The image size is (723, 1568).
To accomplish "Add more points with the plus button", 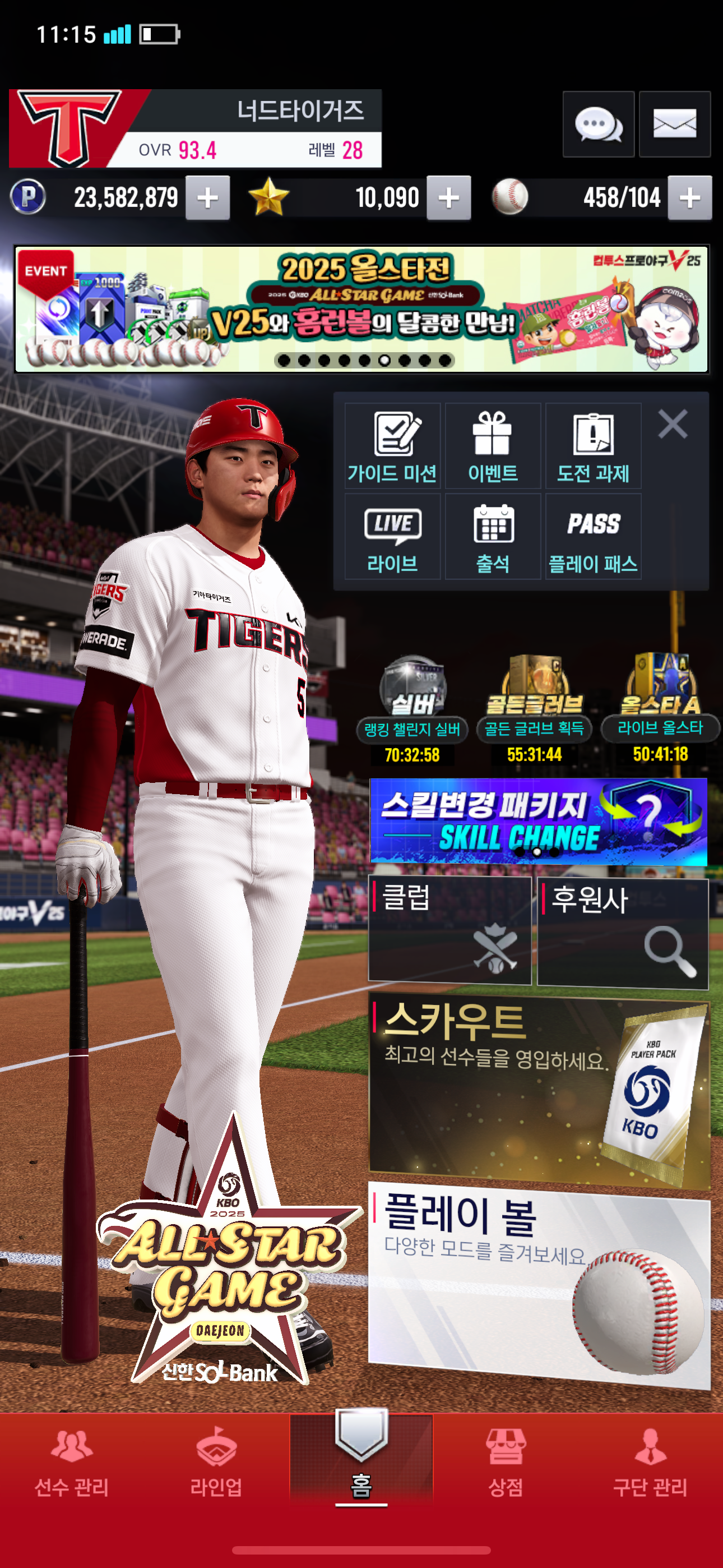I will (207, 198).
